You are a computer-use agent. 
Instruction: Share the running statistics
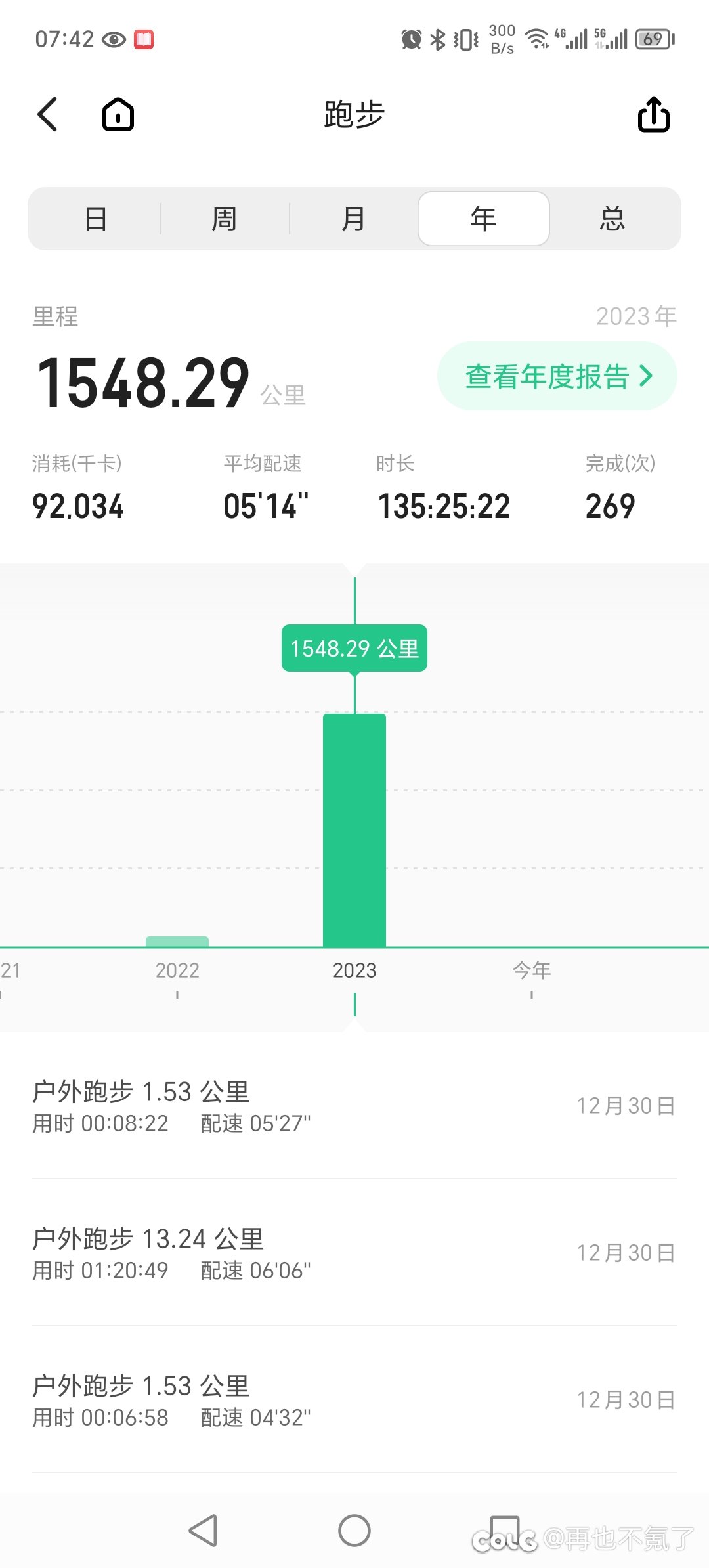tap(654, 114)
